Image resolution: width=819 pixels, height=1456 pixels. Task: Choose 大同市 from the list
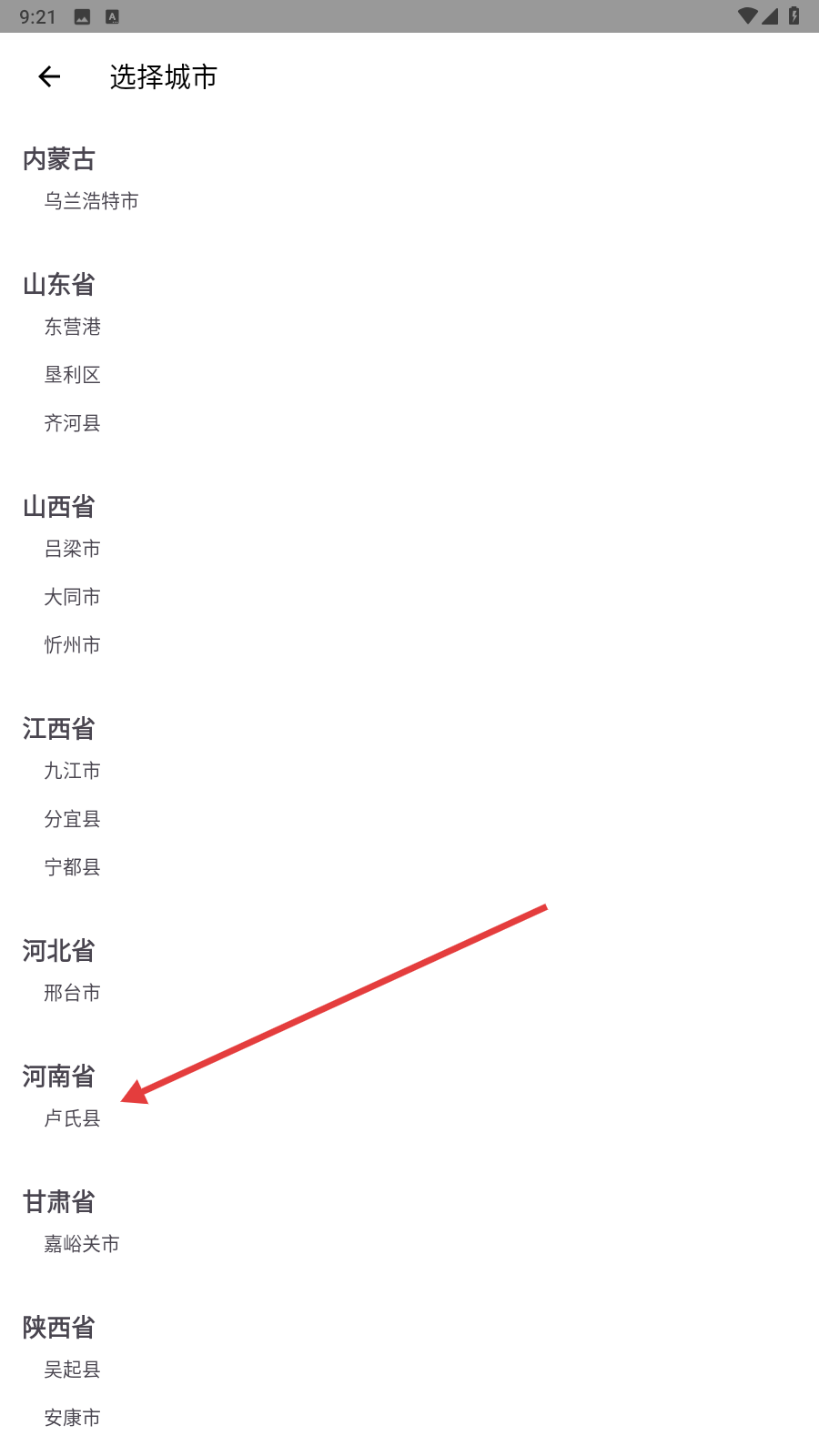(x=72, y=597)
